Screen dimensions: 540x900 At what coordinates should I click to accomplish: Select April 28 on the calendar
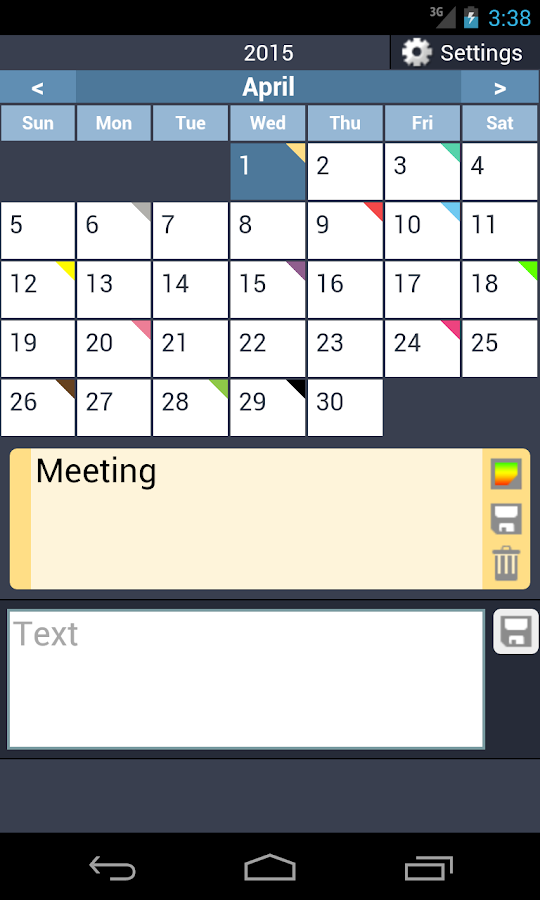pos(191,408)
